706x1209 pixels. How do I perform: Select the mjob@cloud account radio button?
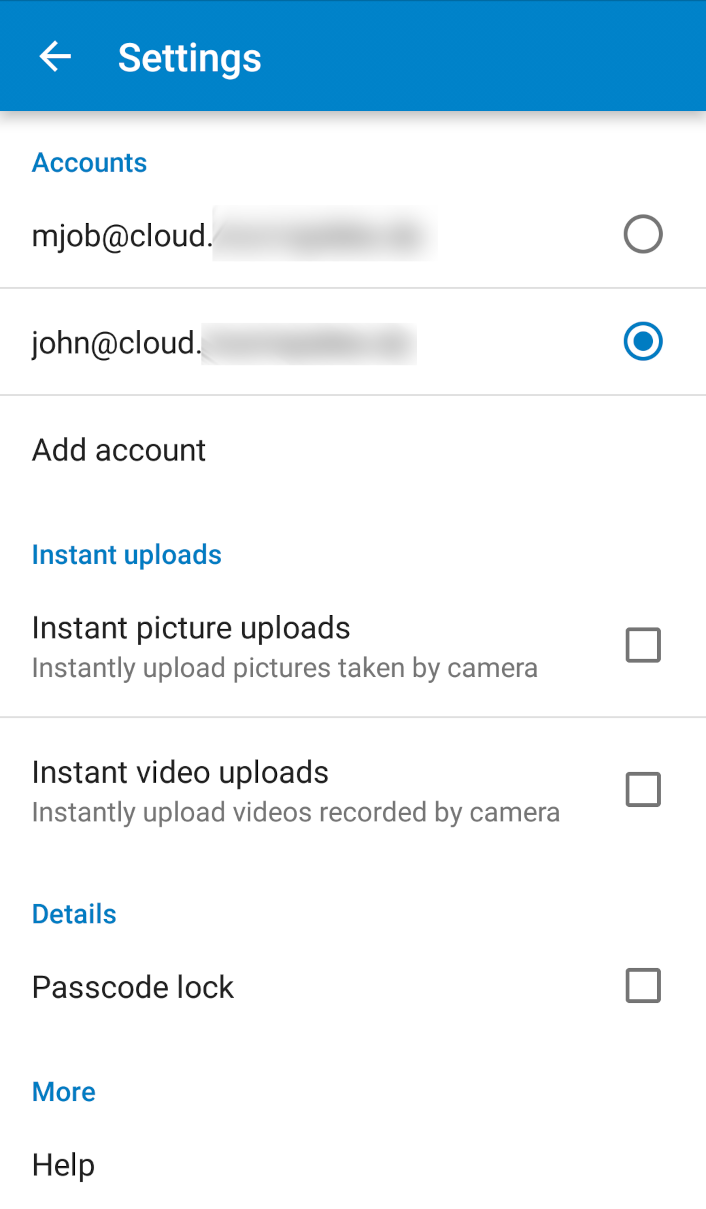point(642,235)
